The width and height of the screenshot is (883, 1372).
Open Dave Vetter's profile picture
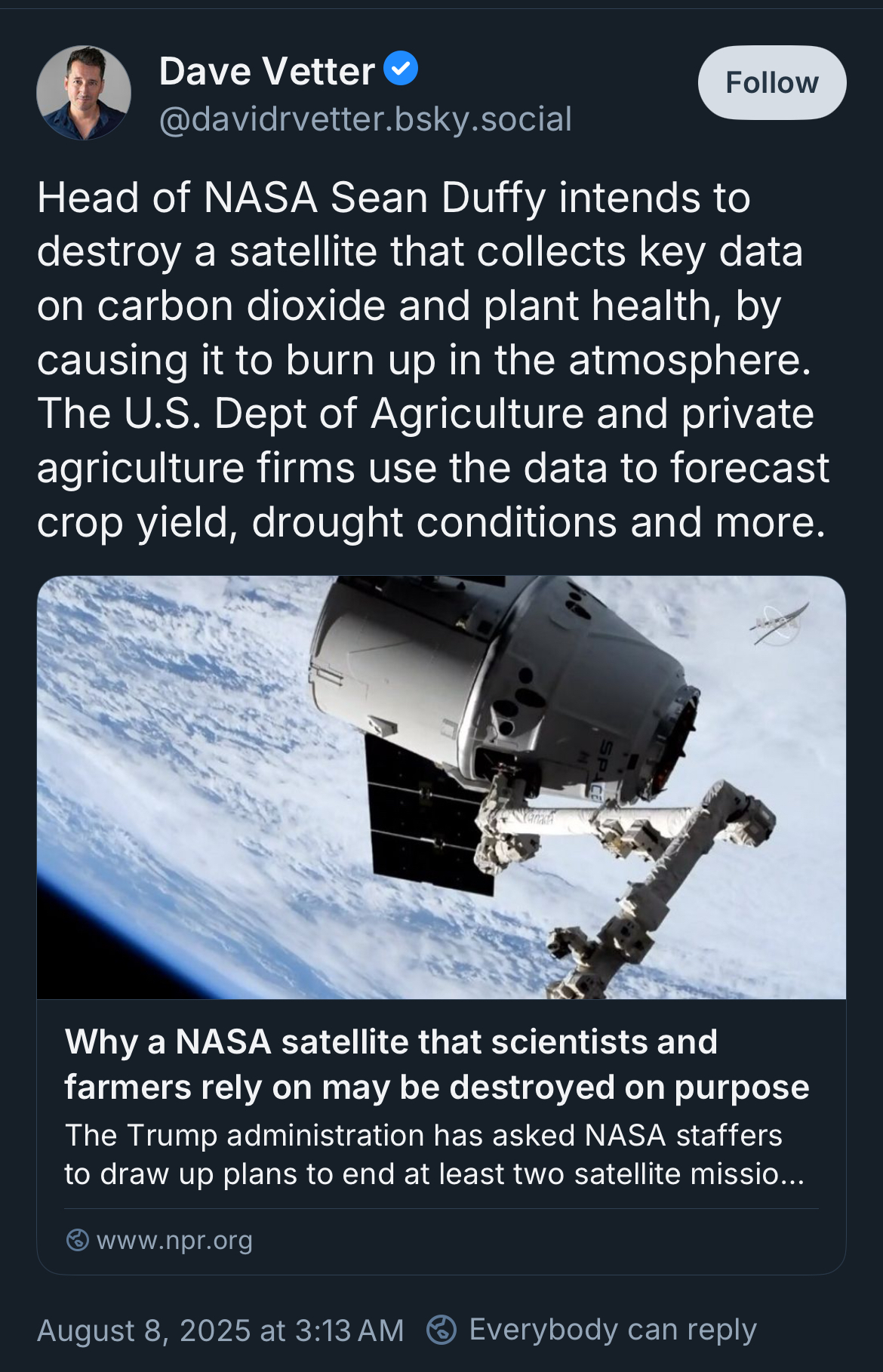click(x=84, y=93)
